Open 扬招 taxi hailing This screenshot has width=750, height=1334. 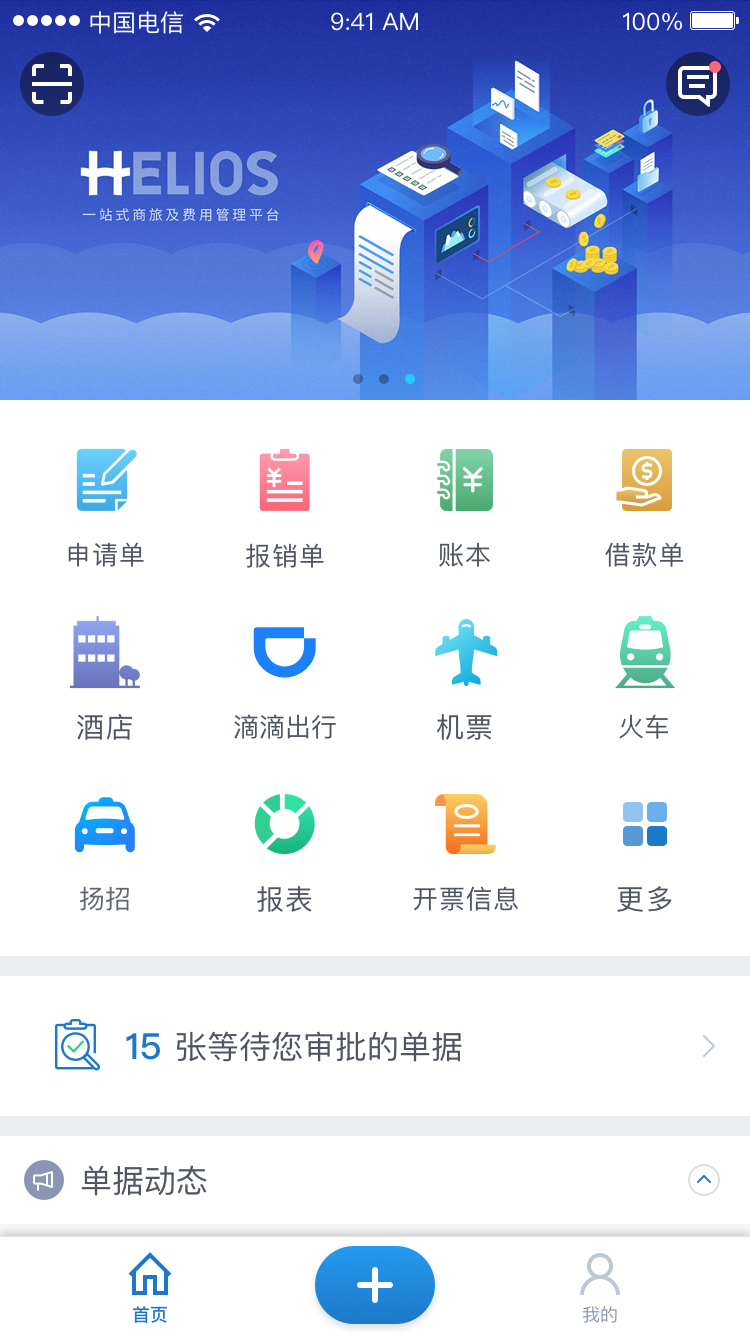click(105, 852)
